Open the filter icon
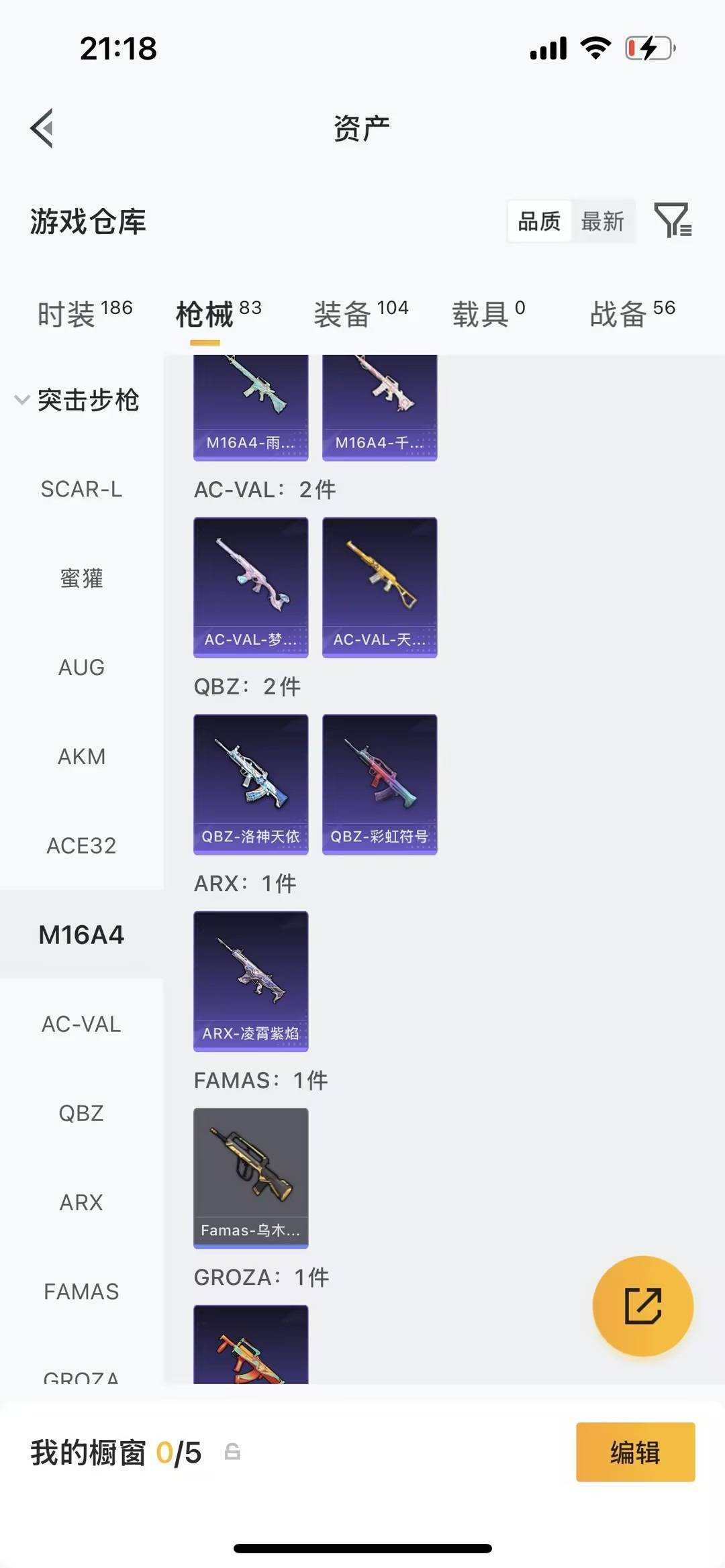This screenshot has width=725, height=1568. coord(673,220)
